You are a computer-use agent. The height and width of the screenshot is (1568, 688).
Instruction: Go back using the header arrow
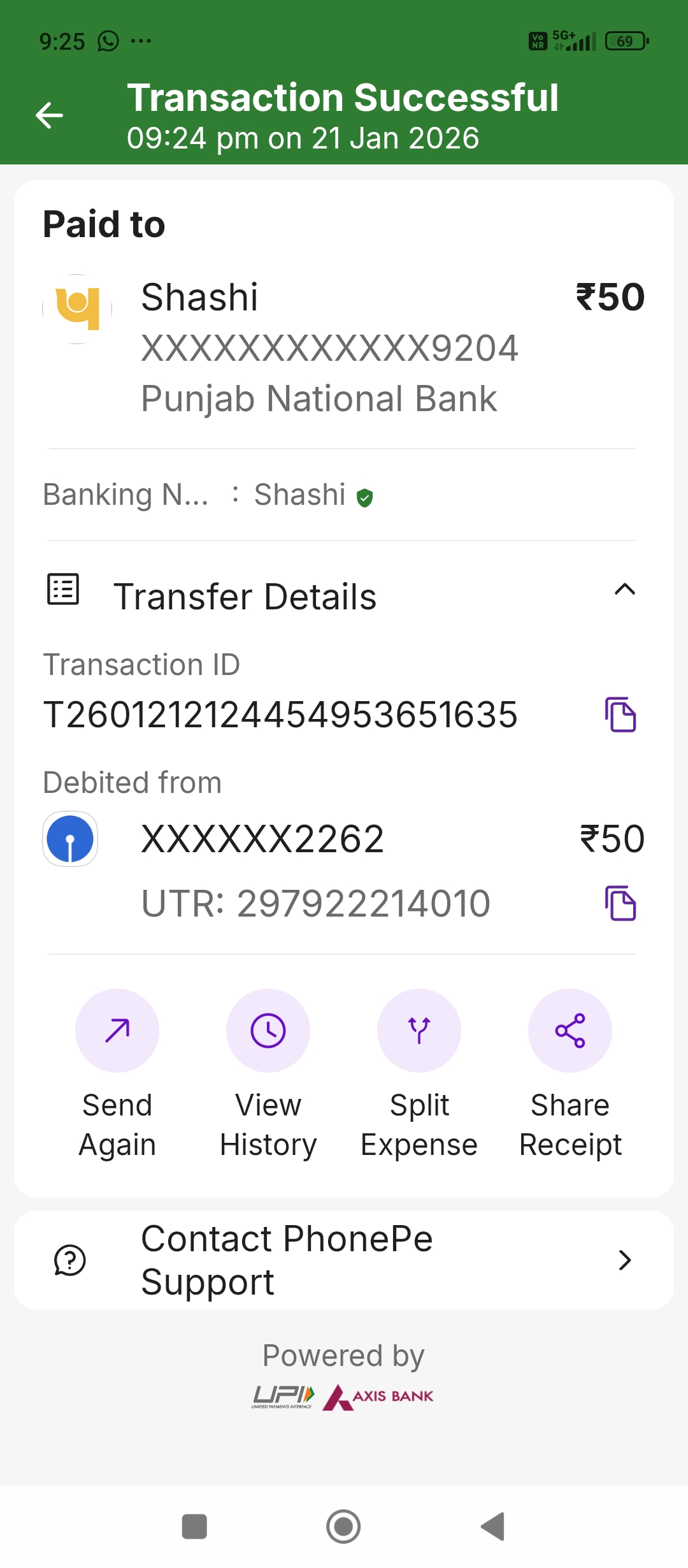click(x=49, y=115)
